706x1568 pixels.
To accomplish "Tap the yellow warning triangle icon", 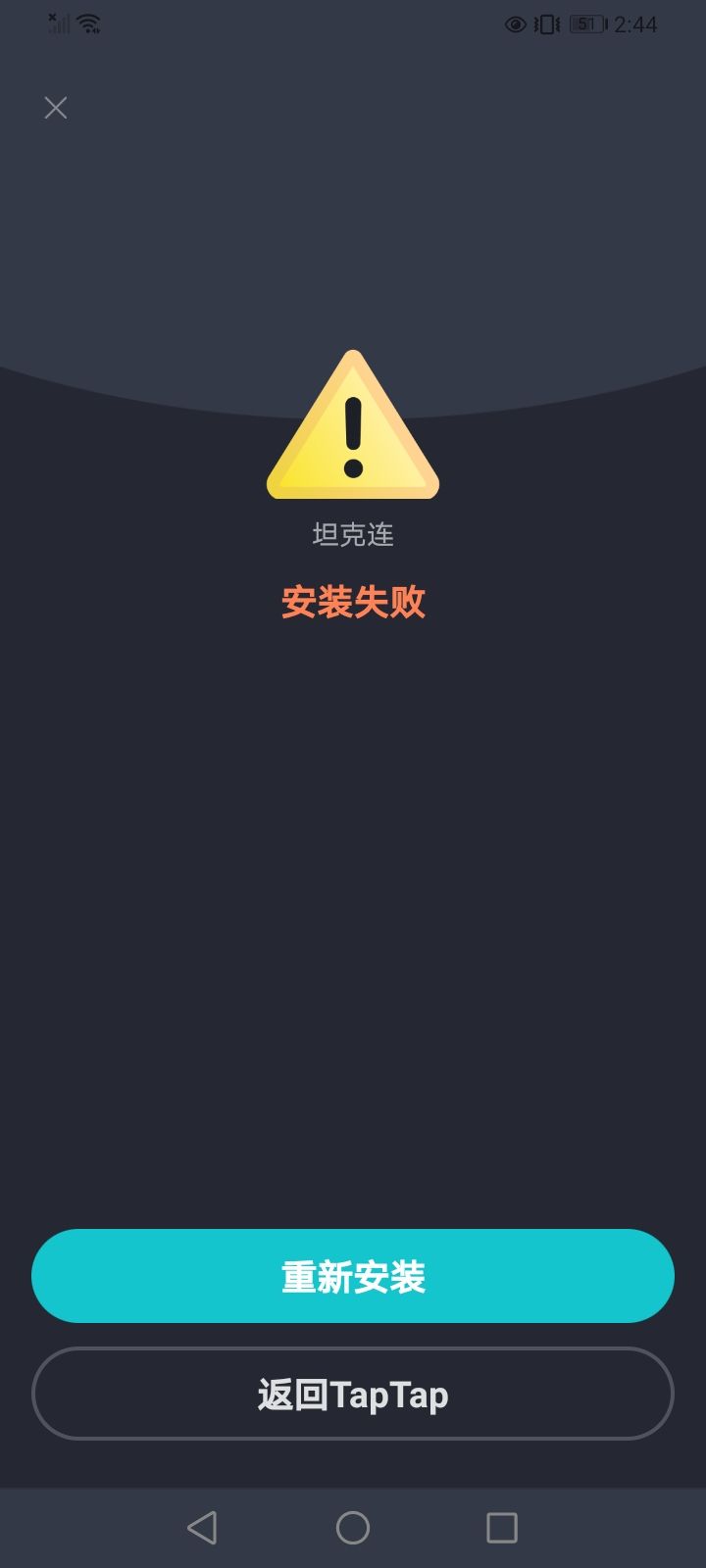I will point(351,426).
